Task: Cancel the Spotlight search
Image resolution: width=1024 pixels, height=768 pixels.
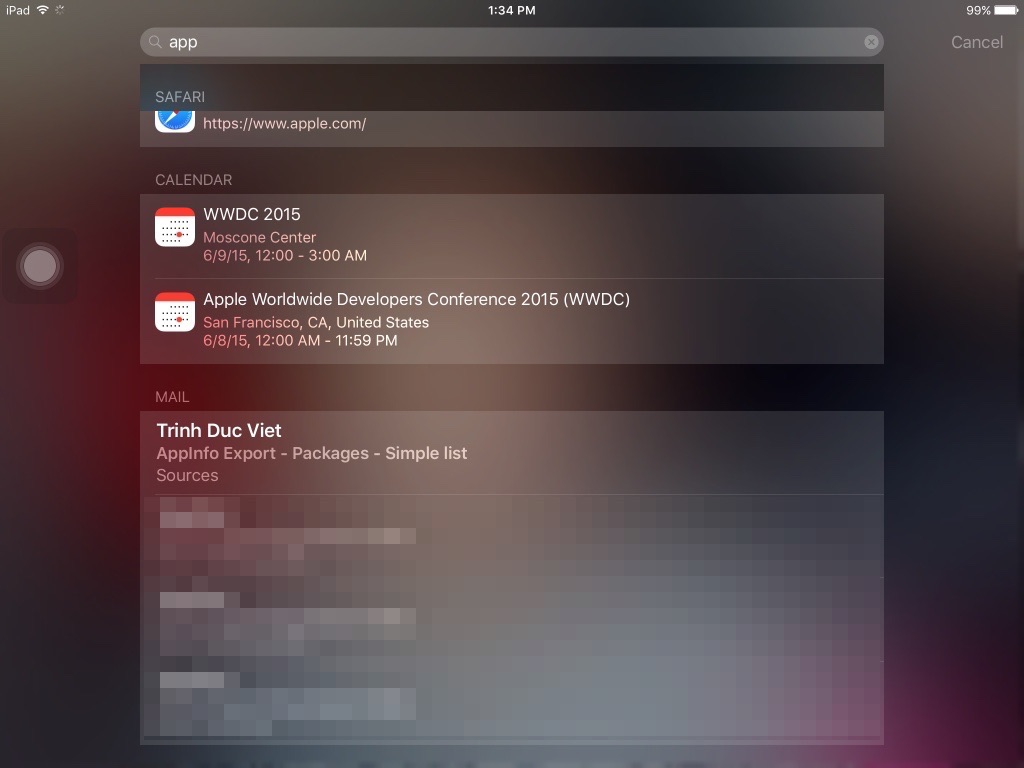Action: pyautogui.click(x=976, y=42)
